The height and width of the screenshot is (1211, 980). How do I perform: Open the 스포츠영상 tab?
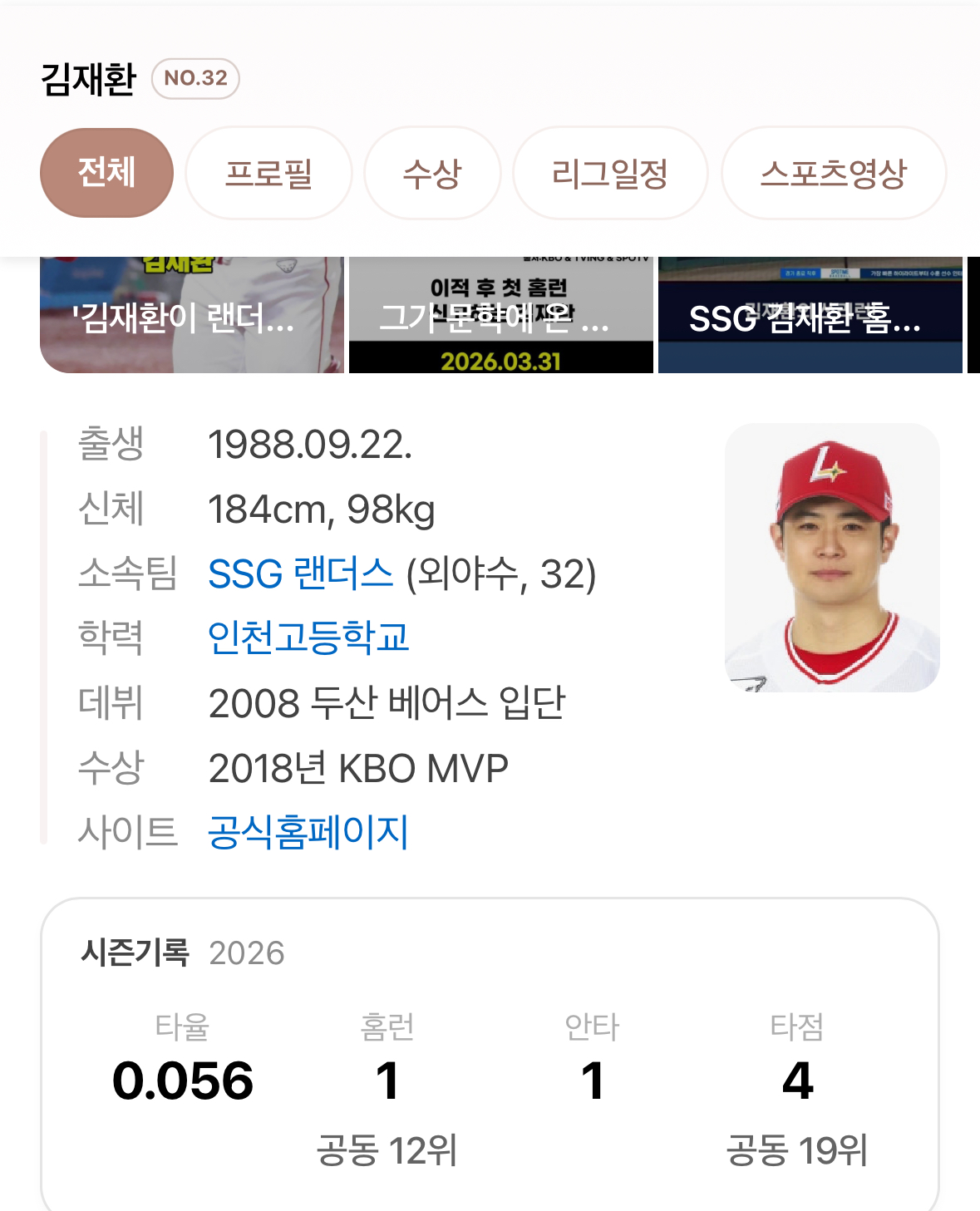[833, 173]
